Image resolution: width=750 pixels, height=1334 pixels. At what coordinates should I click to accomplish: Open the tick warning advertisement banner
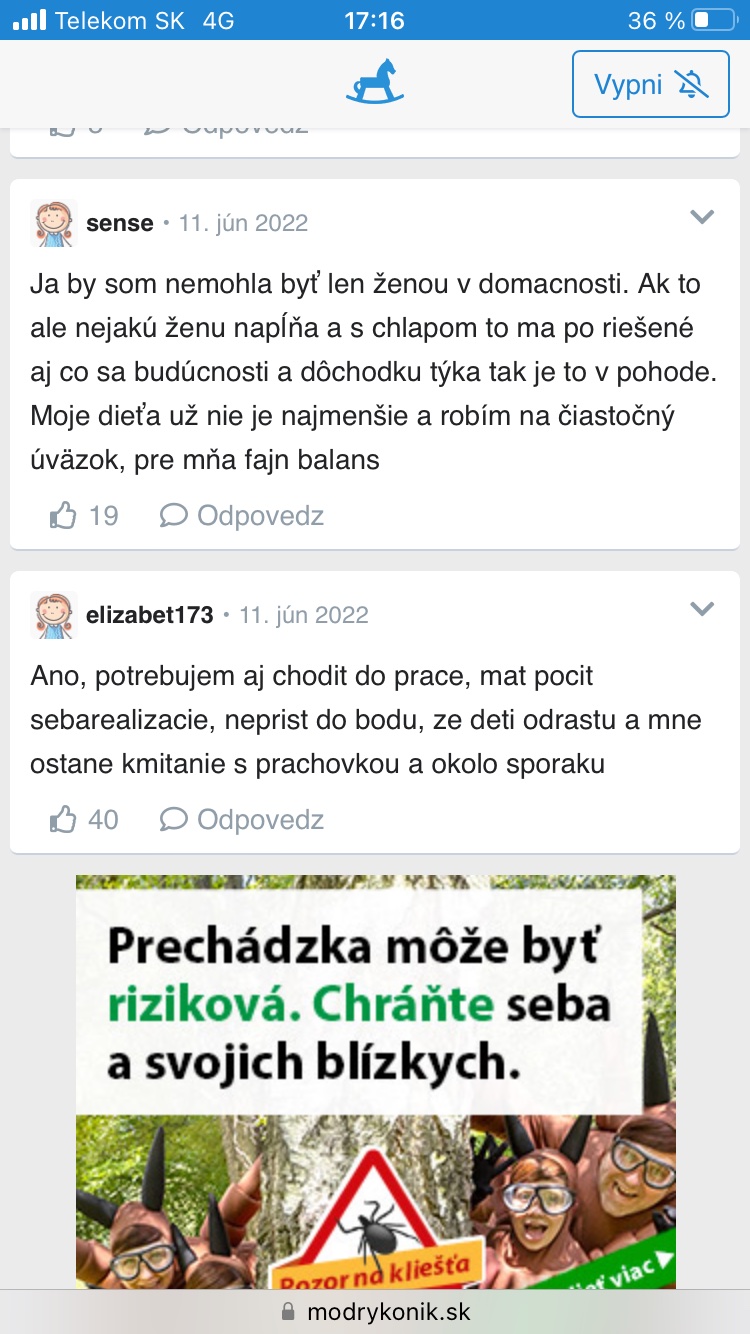[375, 1080]
